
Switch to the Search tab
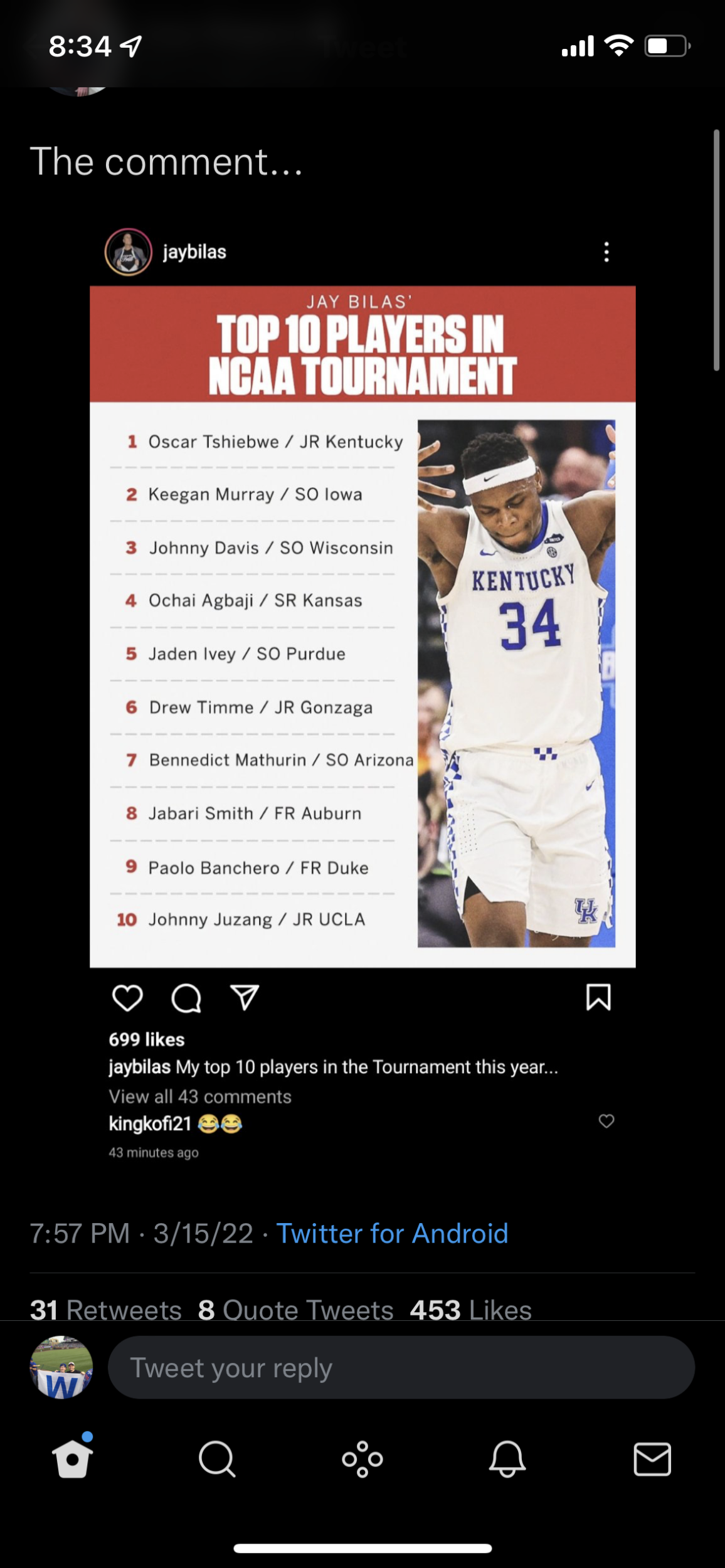pyautogui.click(x=217, y=1459)
